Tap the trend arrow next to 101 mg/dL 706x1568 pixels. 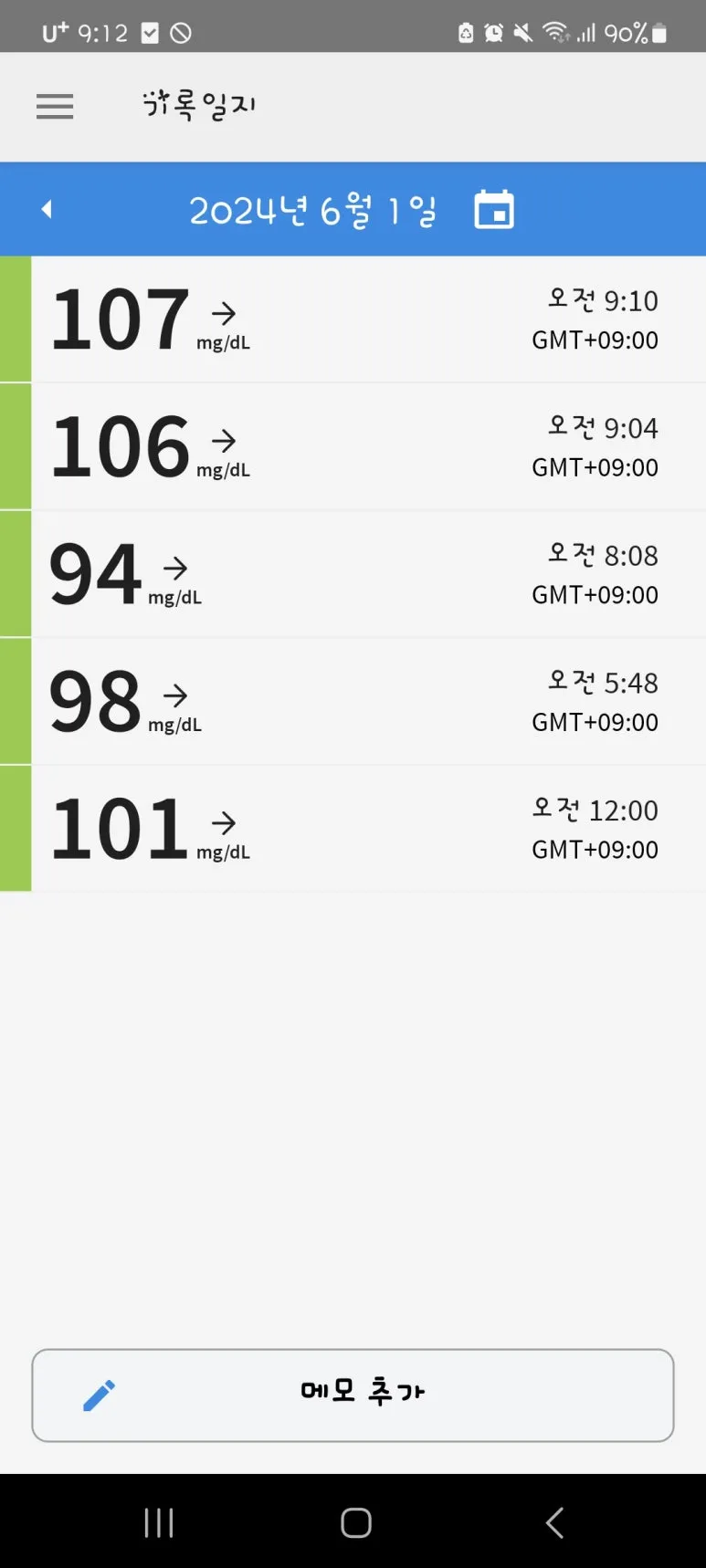(222, 821)
